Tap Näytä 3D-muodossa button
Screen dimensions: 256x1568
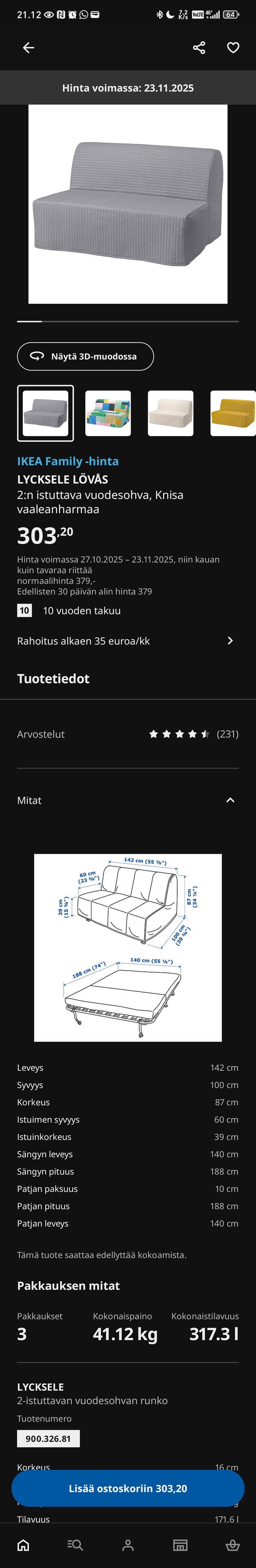coord(85,356)
